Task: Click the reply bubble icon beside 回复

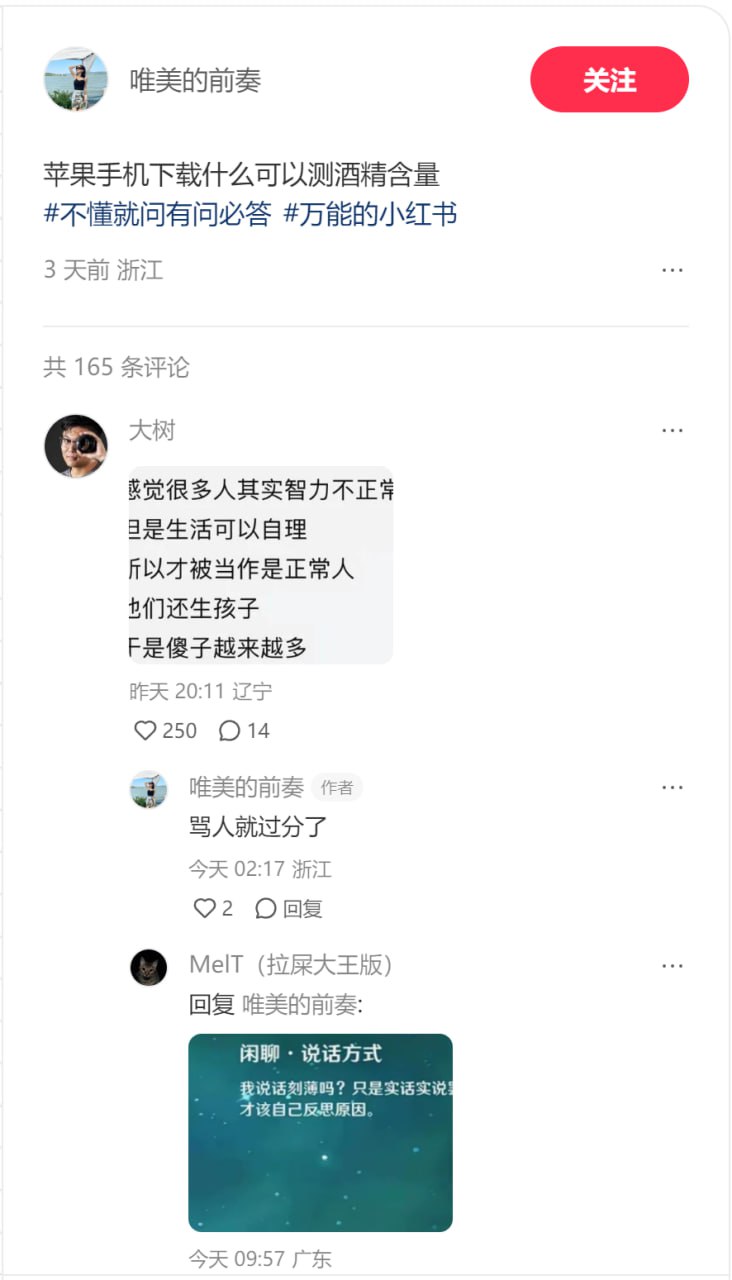Action: tap(263, 909)
